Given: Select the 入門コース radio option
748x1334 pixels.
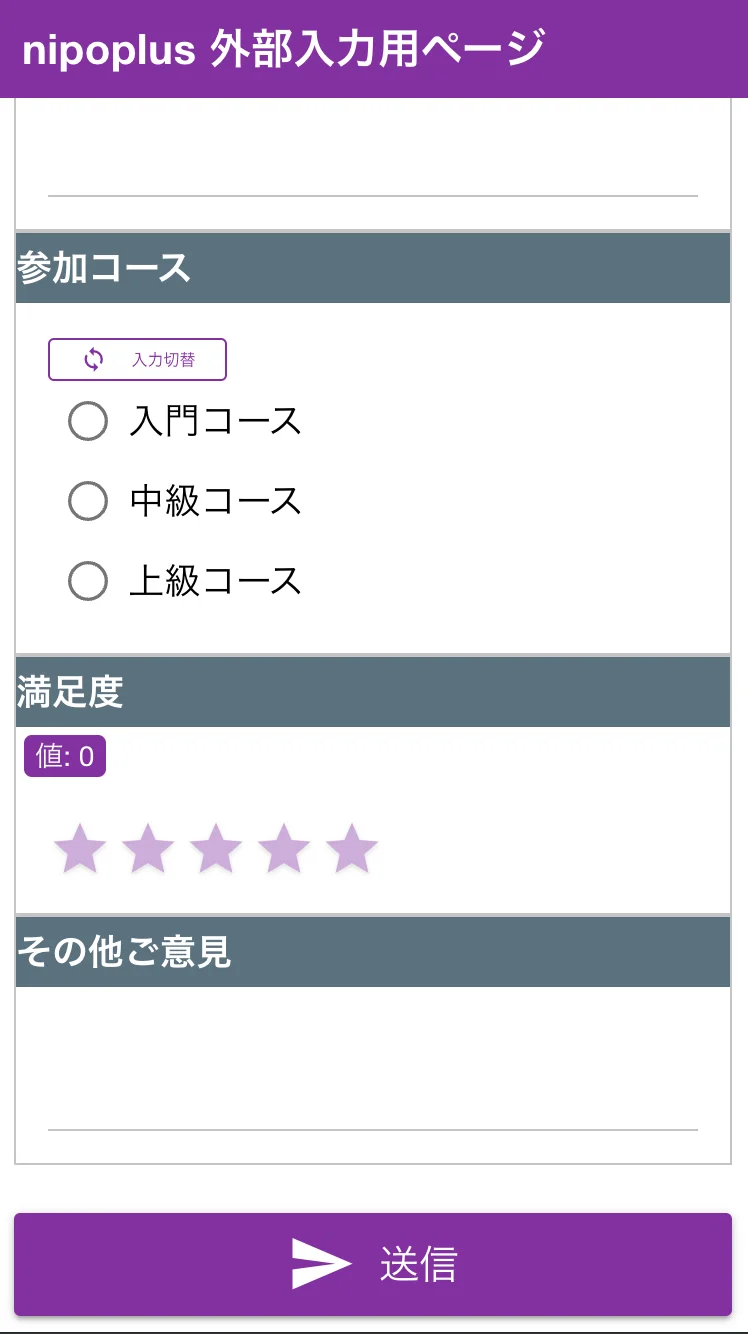Looking at the screenshot, I should click(88, 421).
